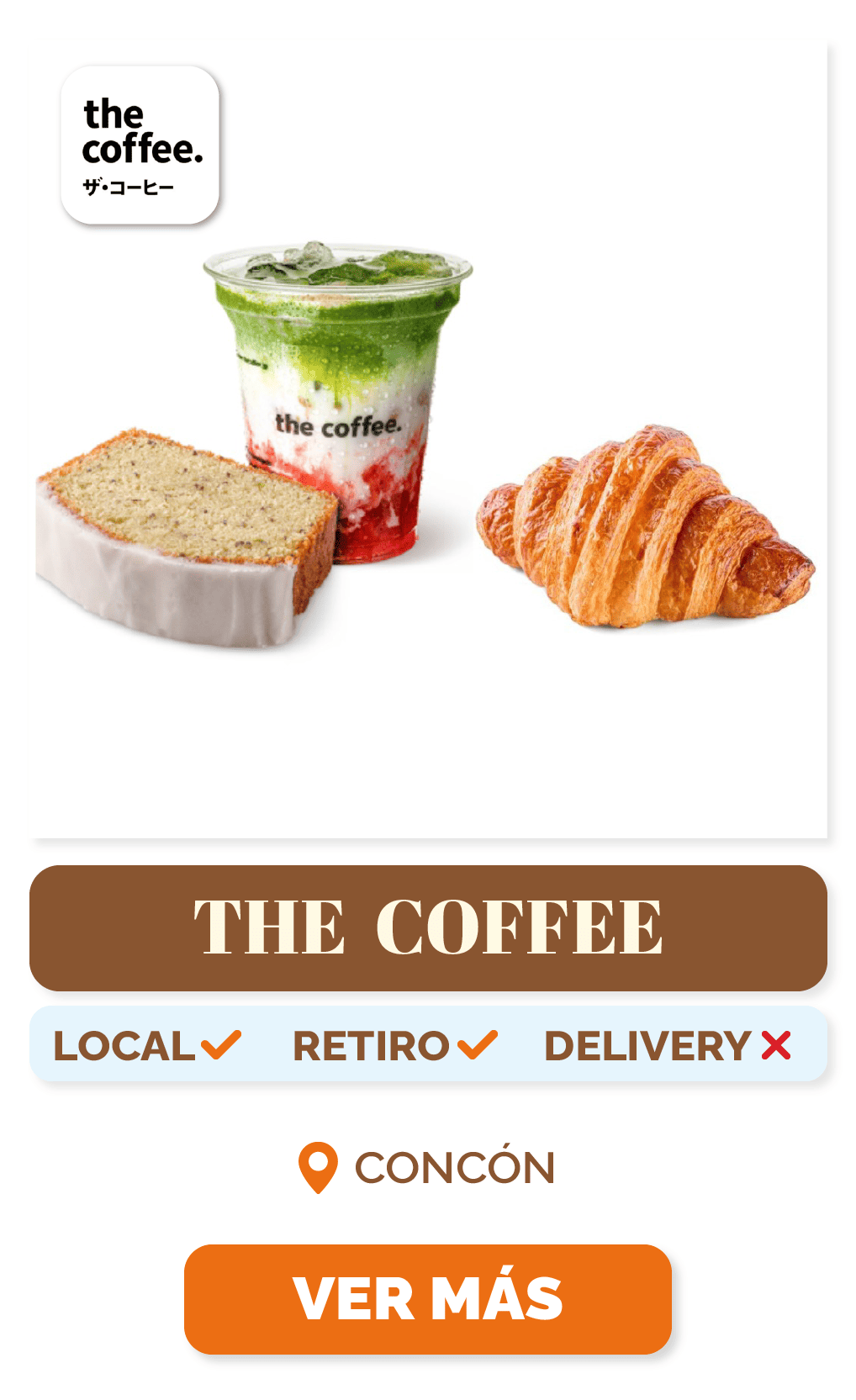Tap the VER MÁS button
Image resolution: width=856 pixels, height=1400 pixels.
[427, 1298]
